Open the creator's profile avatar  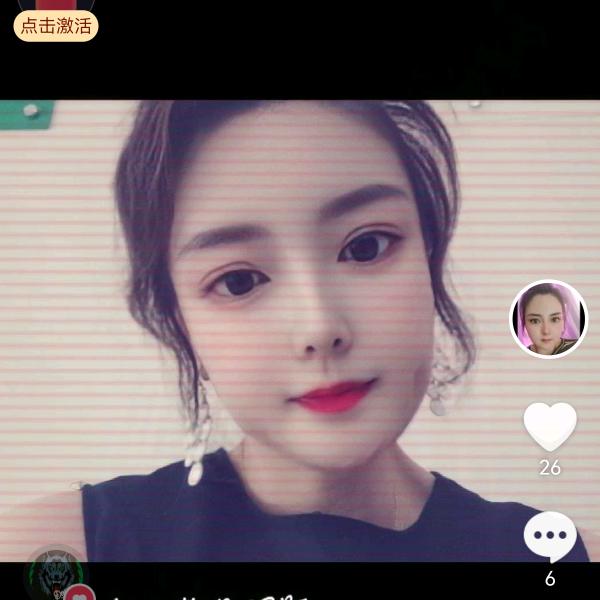pyautogui.click(x=548, y=319)
